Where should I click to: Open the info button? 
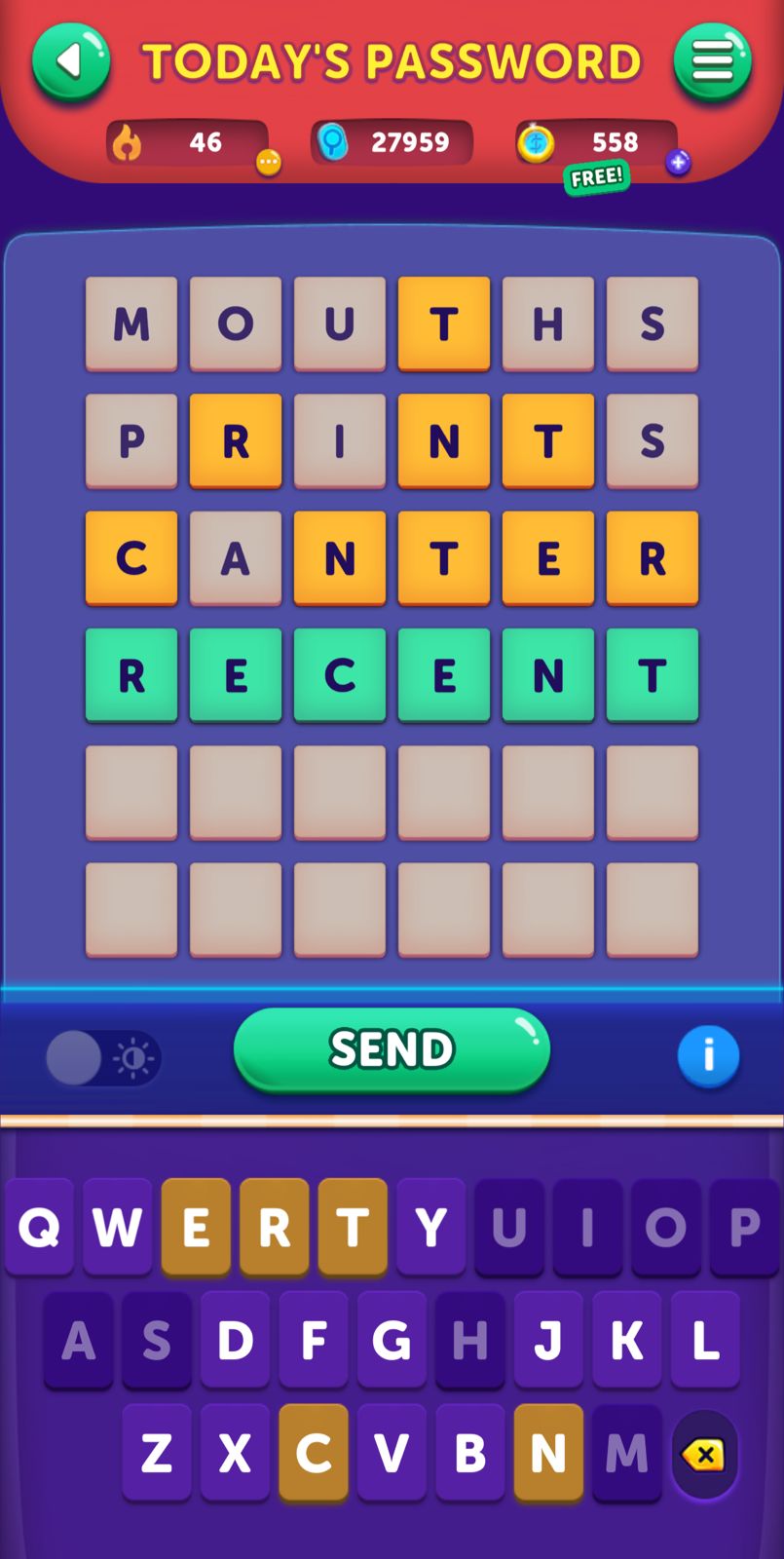click(x=708, y=1055)
